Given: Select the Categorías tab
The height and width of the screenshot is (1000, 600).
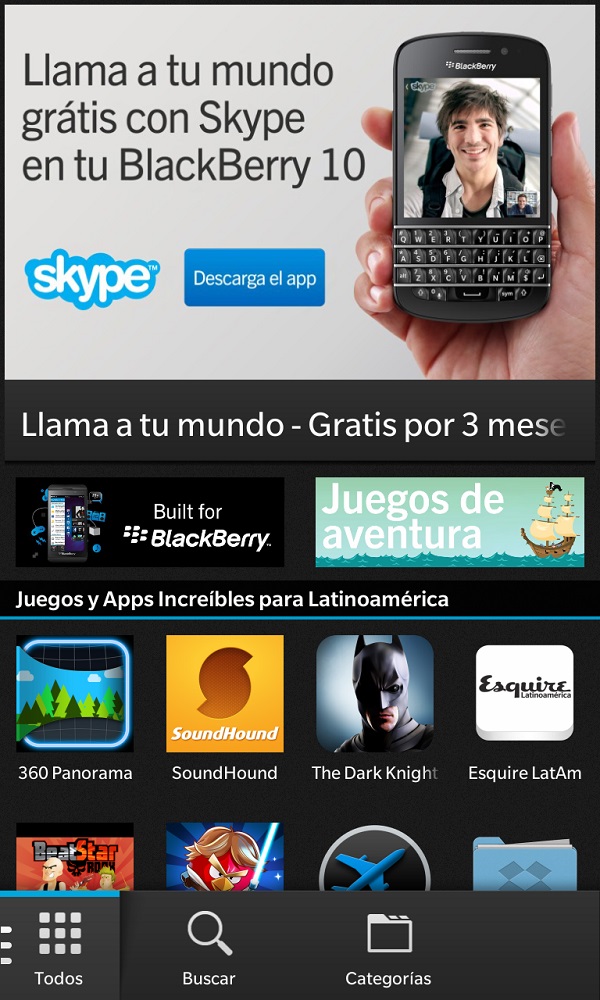Looking at the screenshot, I should pyautogui.click(x=388, y=946).
